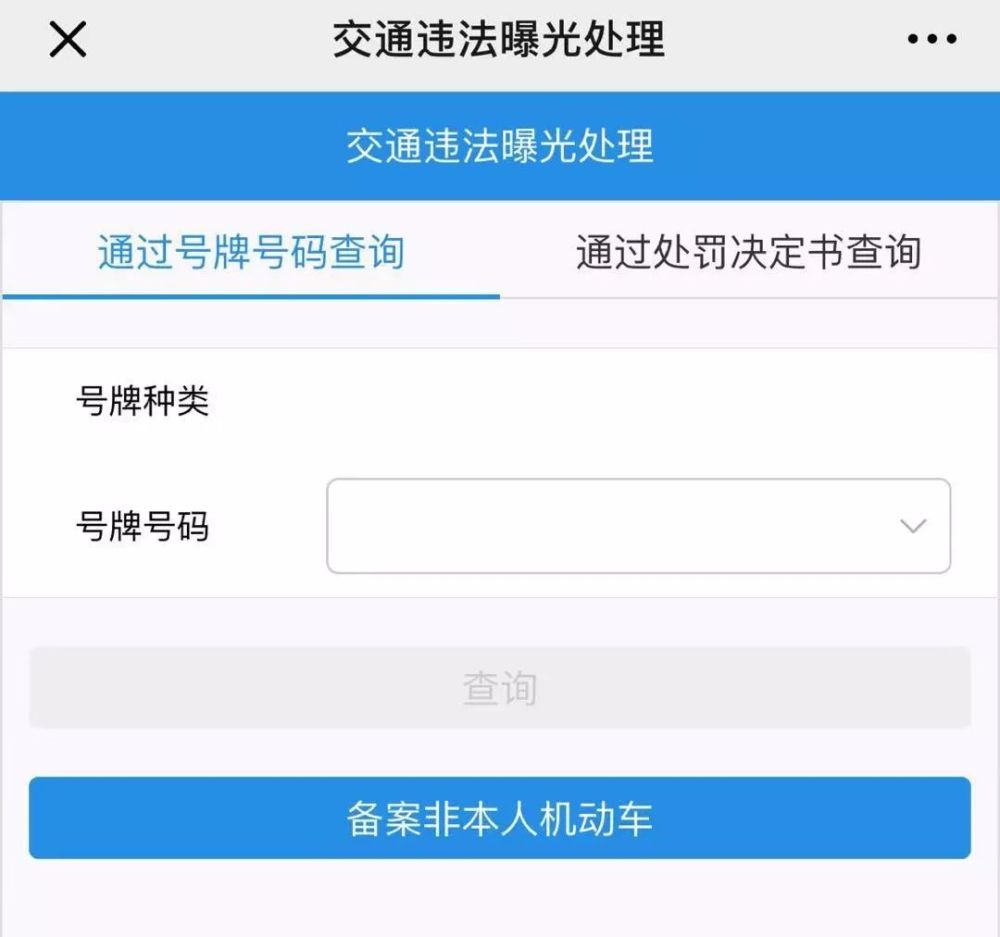The image size is (1000, 937).
Task: Tap 备案非本人机动车 button
Action: pyautogui.click(x=499, y=818)
